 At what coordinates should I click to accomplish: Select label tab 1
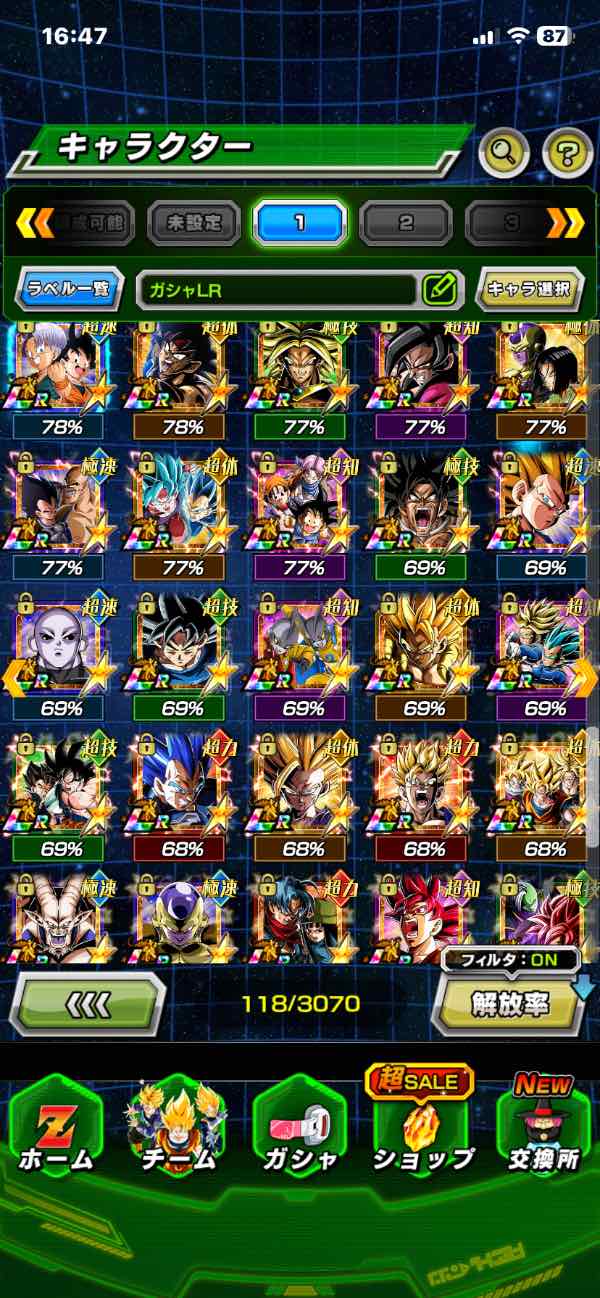tap(299, 223)
